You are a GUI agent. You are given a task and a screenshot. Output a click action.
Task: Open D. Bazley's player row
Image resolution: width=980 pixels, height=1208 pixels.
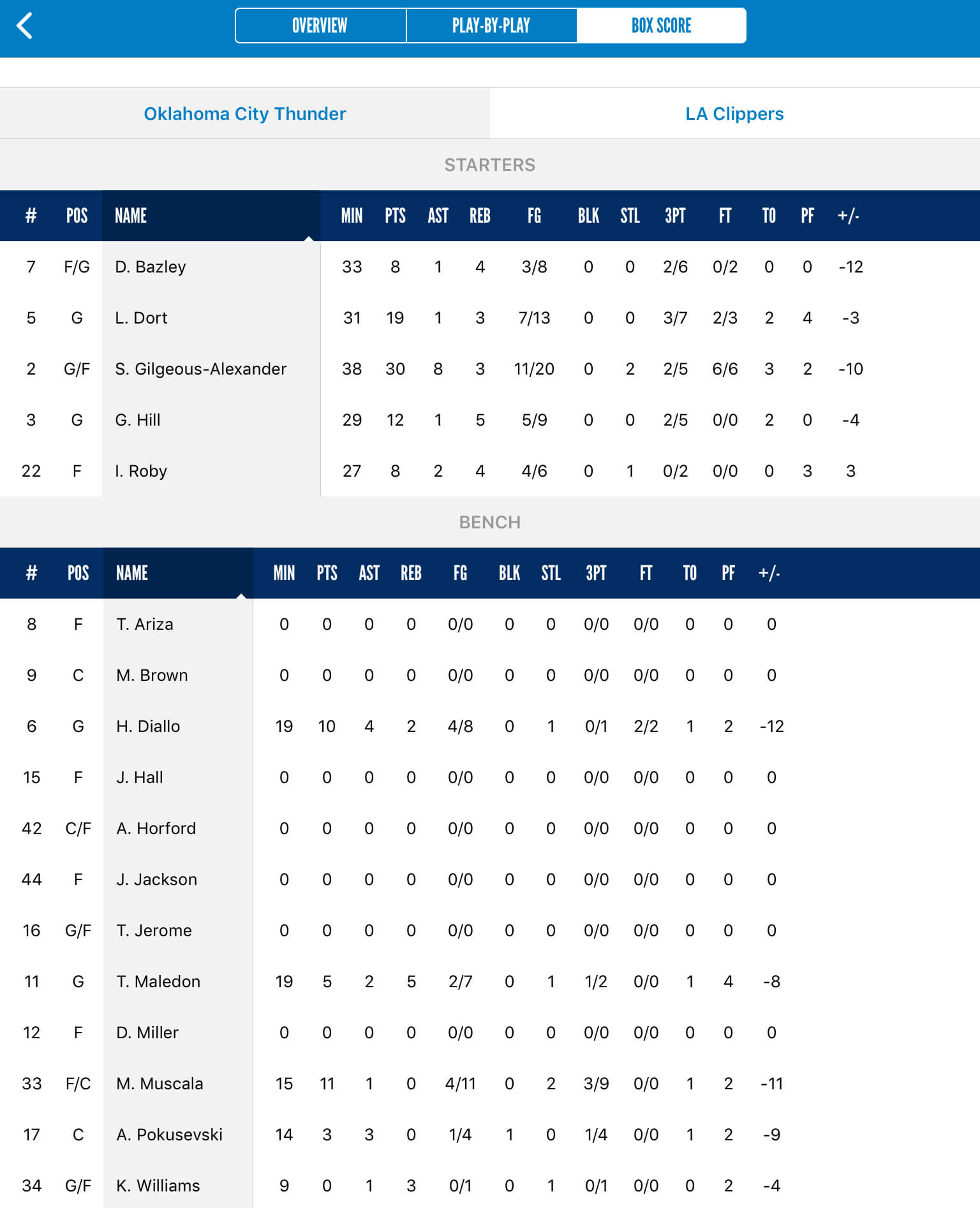coord(151,267)
